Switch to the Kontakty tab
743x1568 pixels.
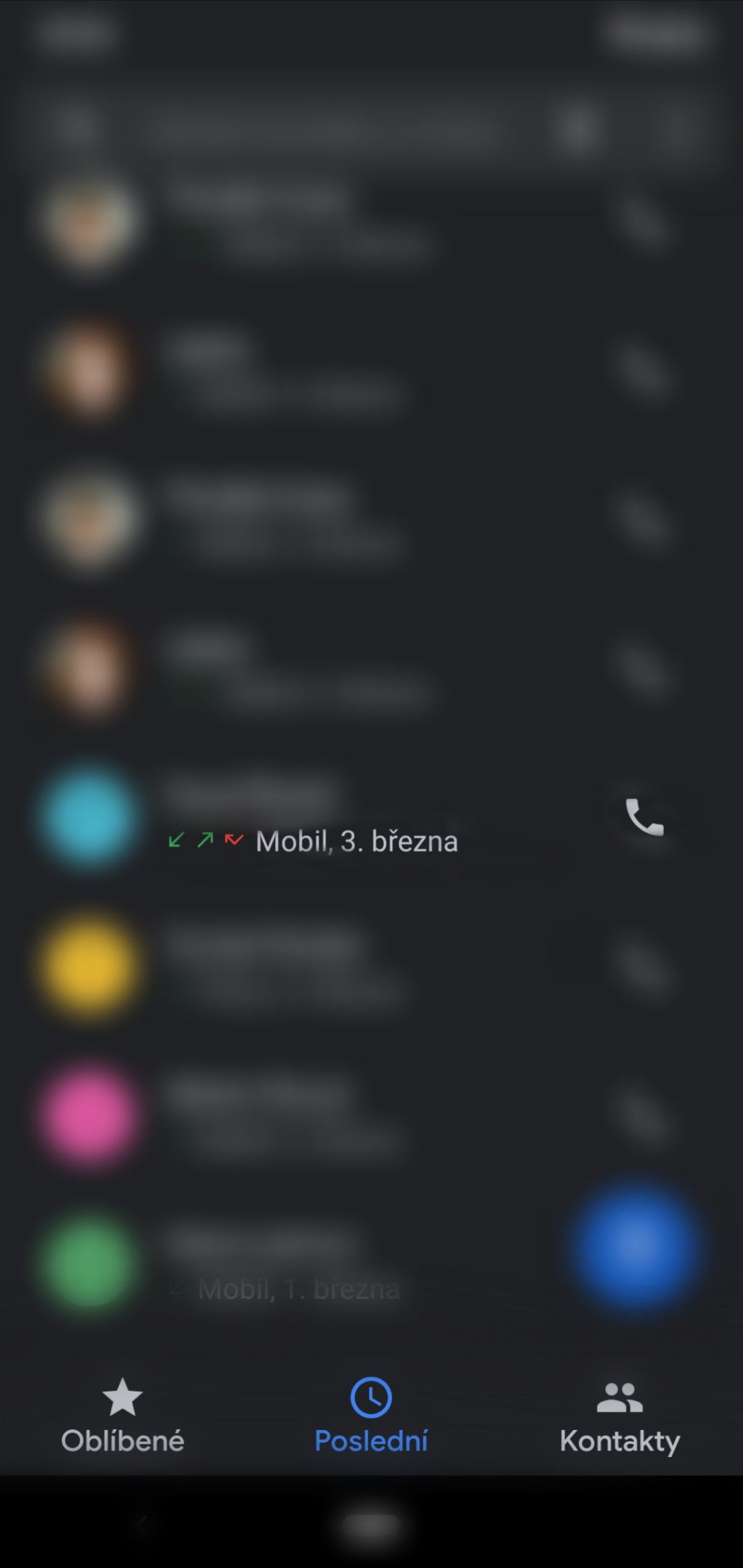click(620, 1416)
